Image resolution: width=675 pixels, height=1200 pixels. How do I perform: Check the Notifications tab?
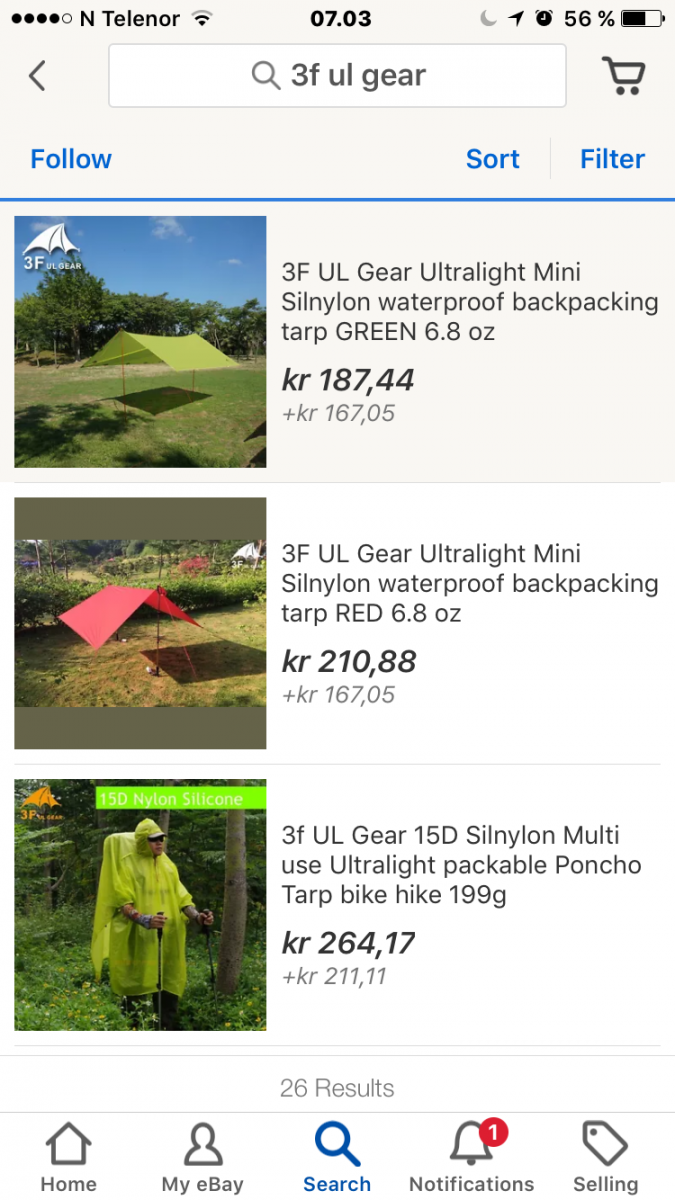[x=472, y=1158]
